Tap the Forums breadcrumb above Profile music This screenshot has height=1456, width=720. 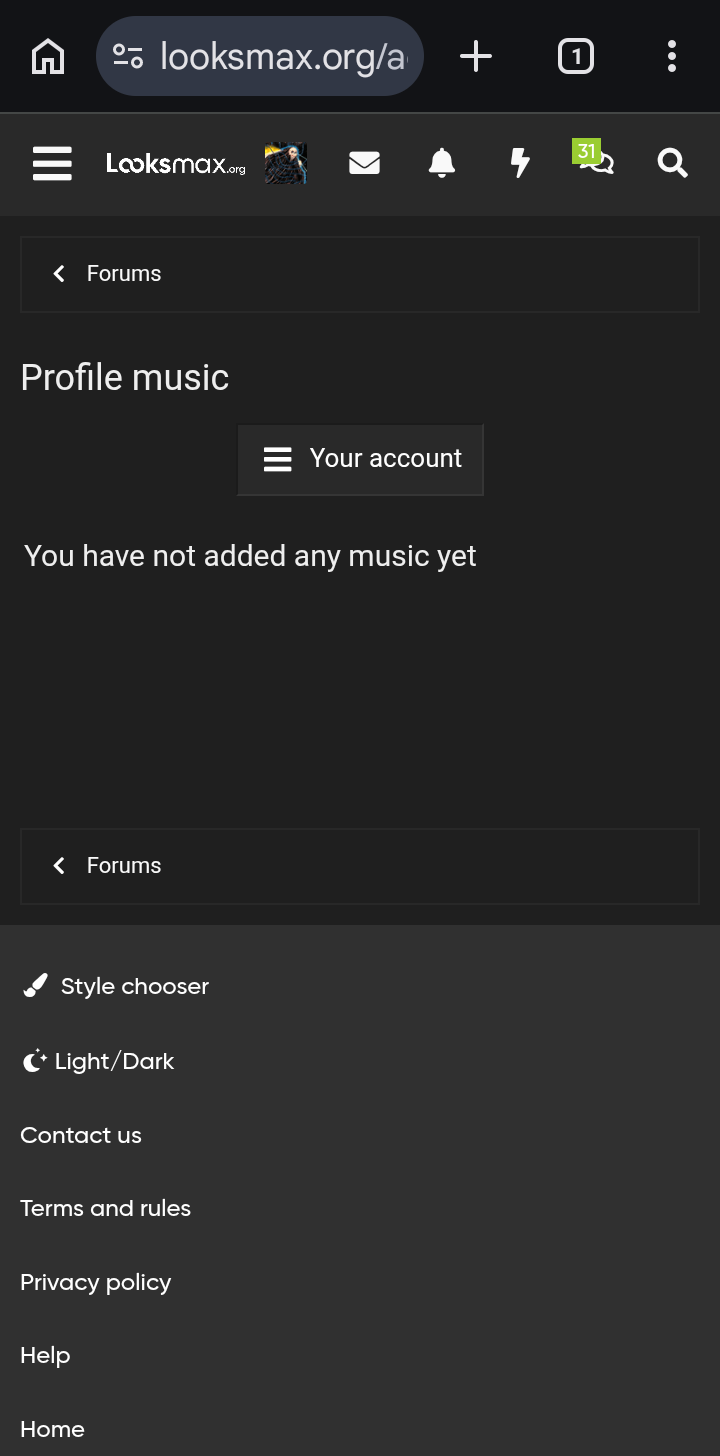tap(123, 274)
